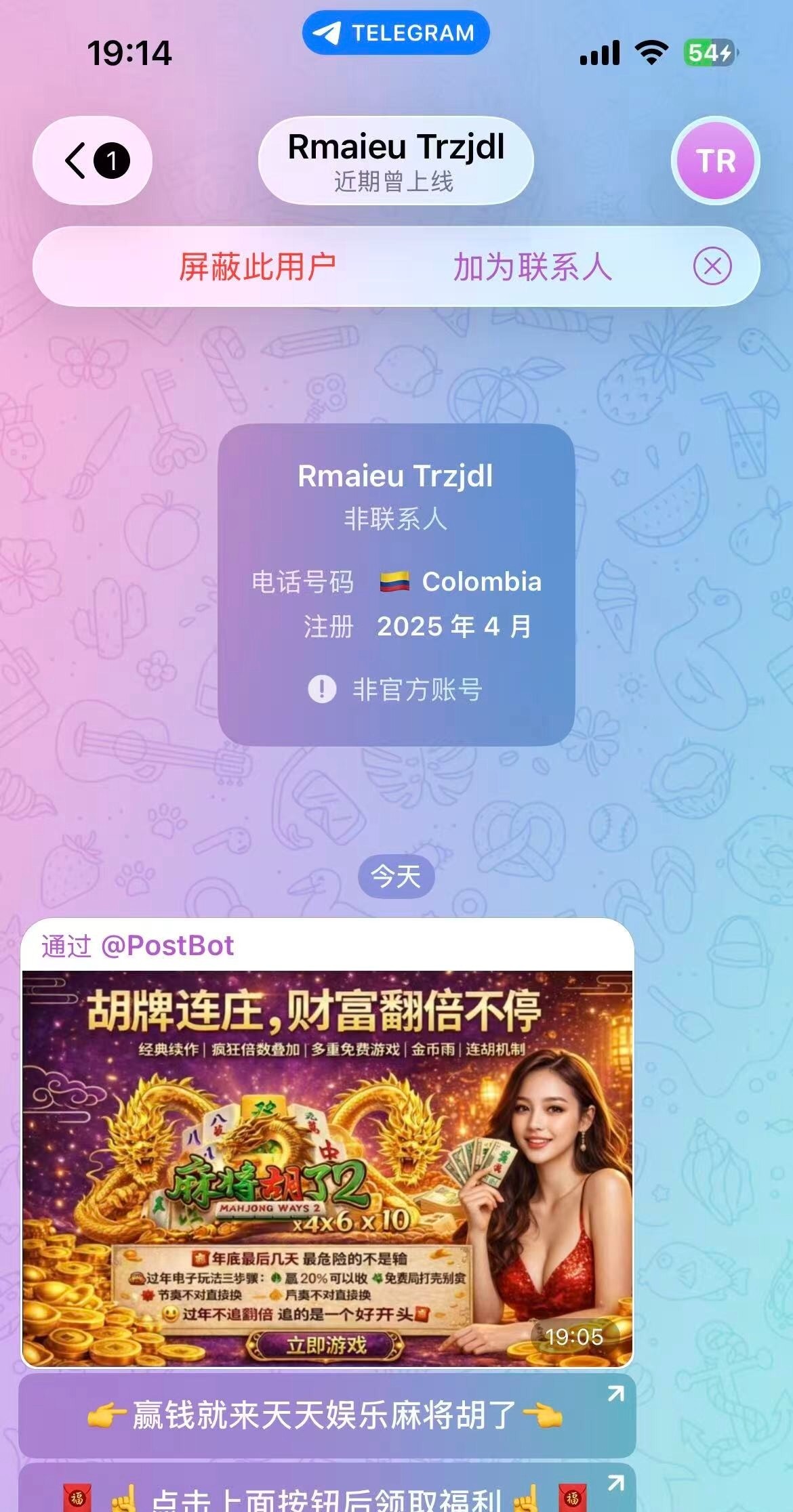Dismiss the block/add contact banner
Image resolution: width=793 pixels, height=1512 pixels.
coord(712,266)
